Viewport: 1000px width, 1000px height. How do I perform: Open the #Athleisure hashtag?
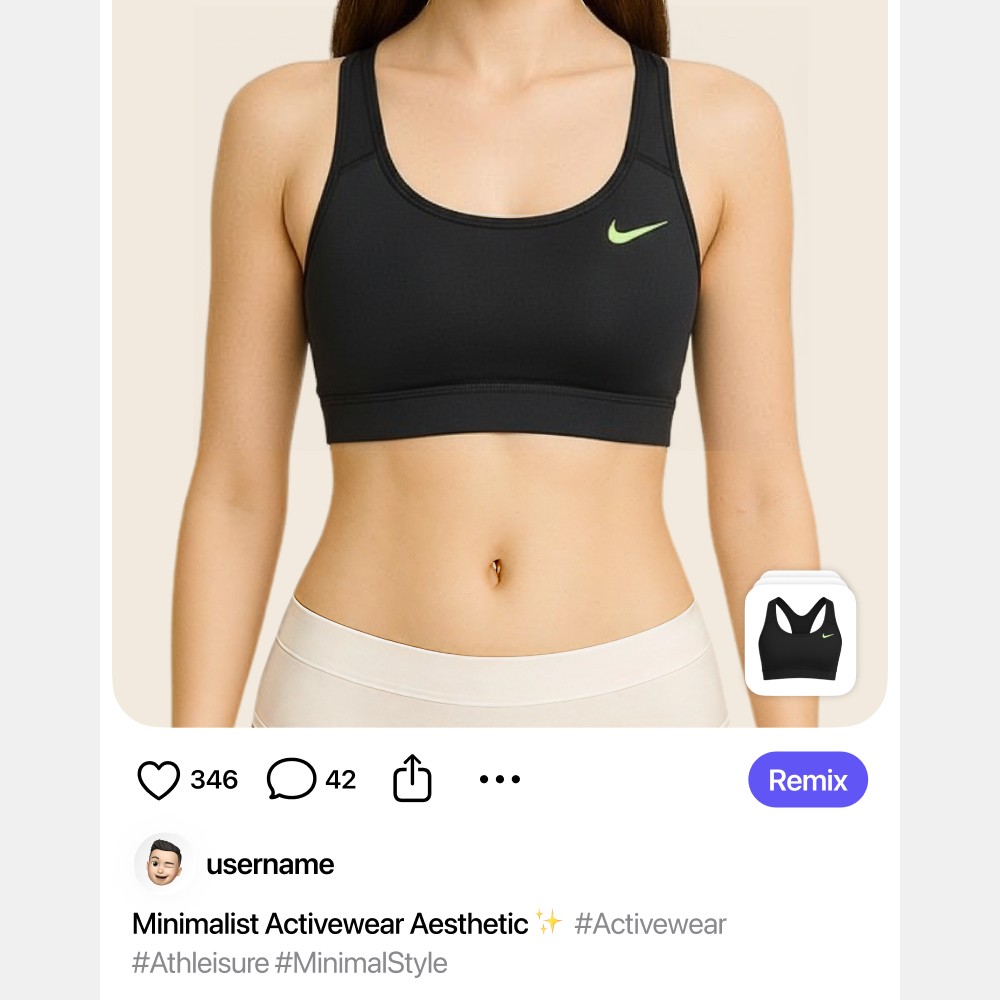[200, 963]
